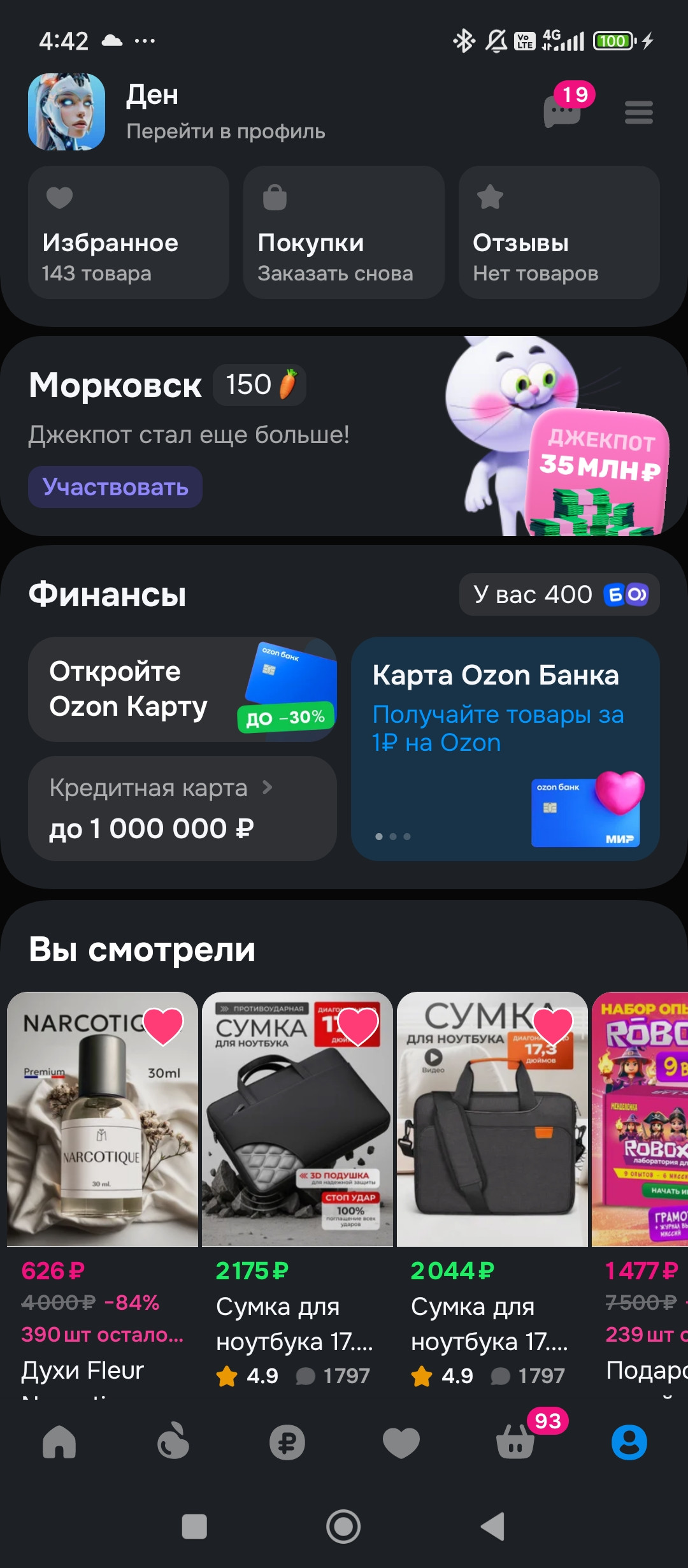Tap the system back button
The image size is (688, 1568).
click(492, 1527)
